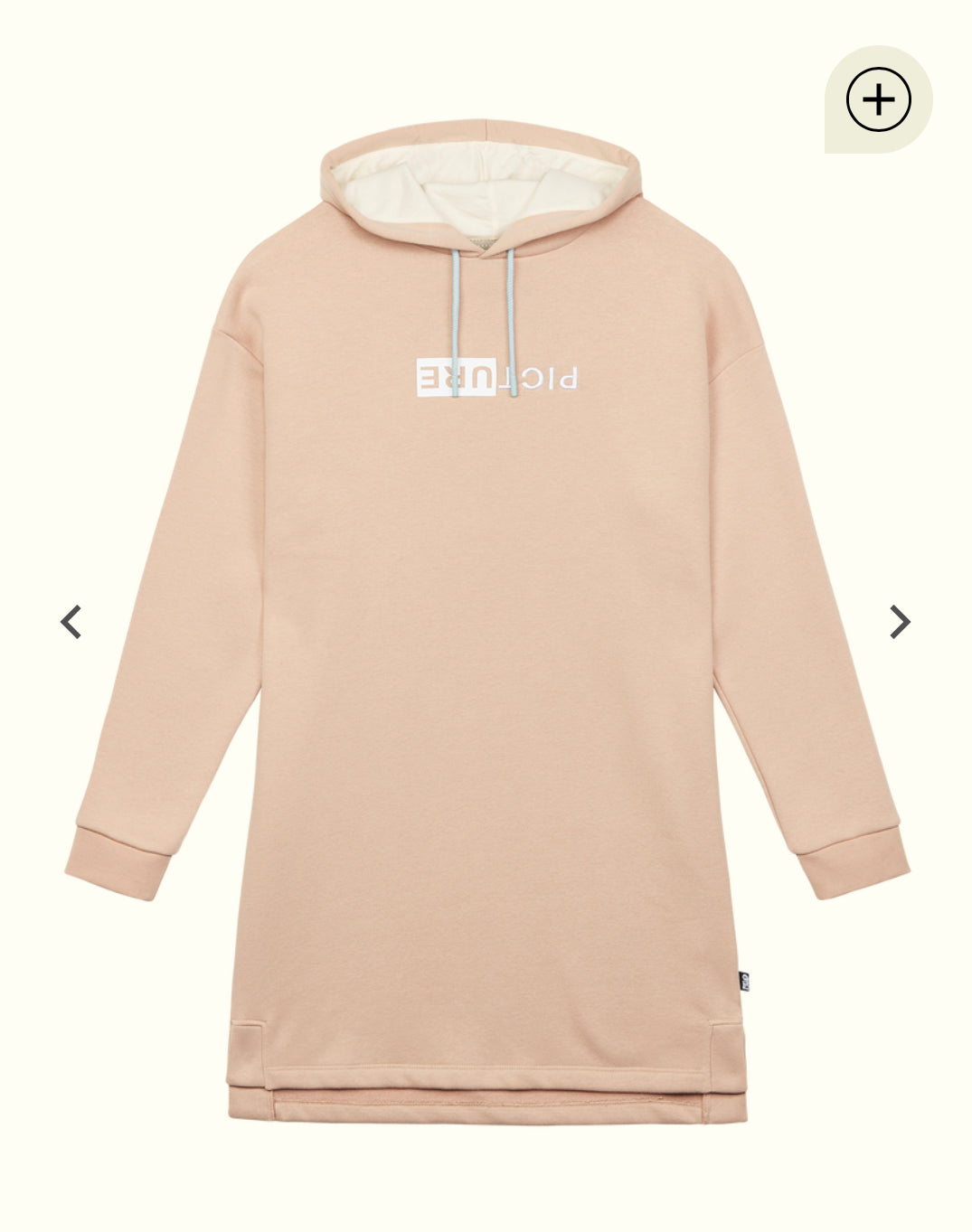Go to the previous product photo
Viewport: 972px width, 1232px height.
coord(71,622)
